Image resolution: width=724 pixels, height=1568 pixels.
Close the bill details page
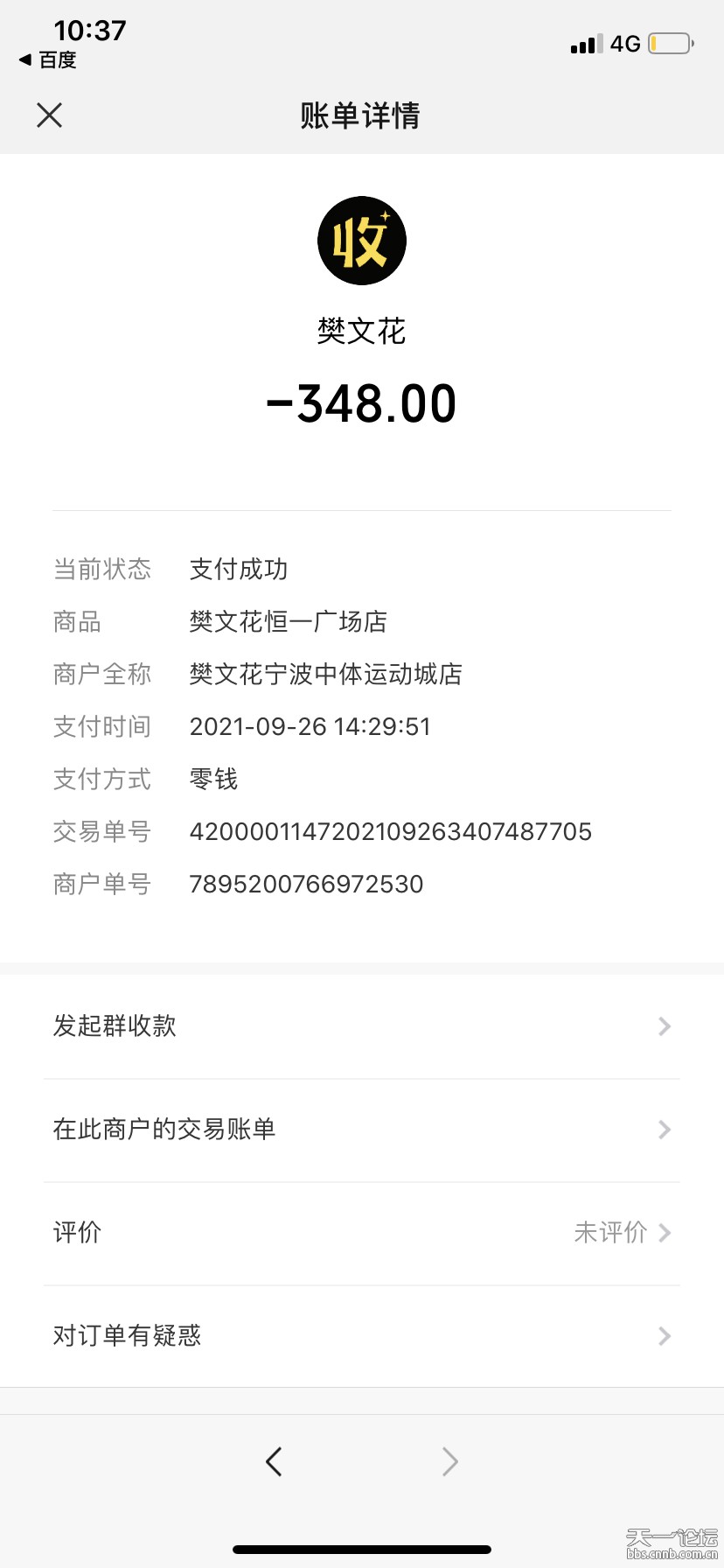click(x=50, y=115)
